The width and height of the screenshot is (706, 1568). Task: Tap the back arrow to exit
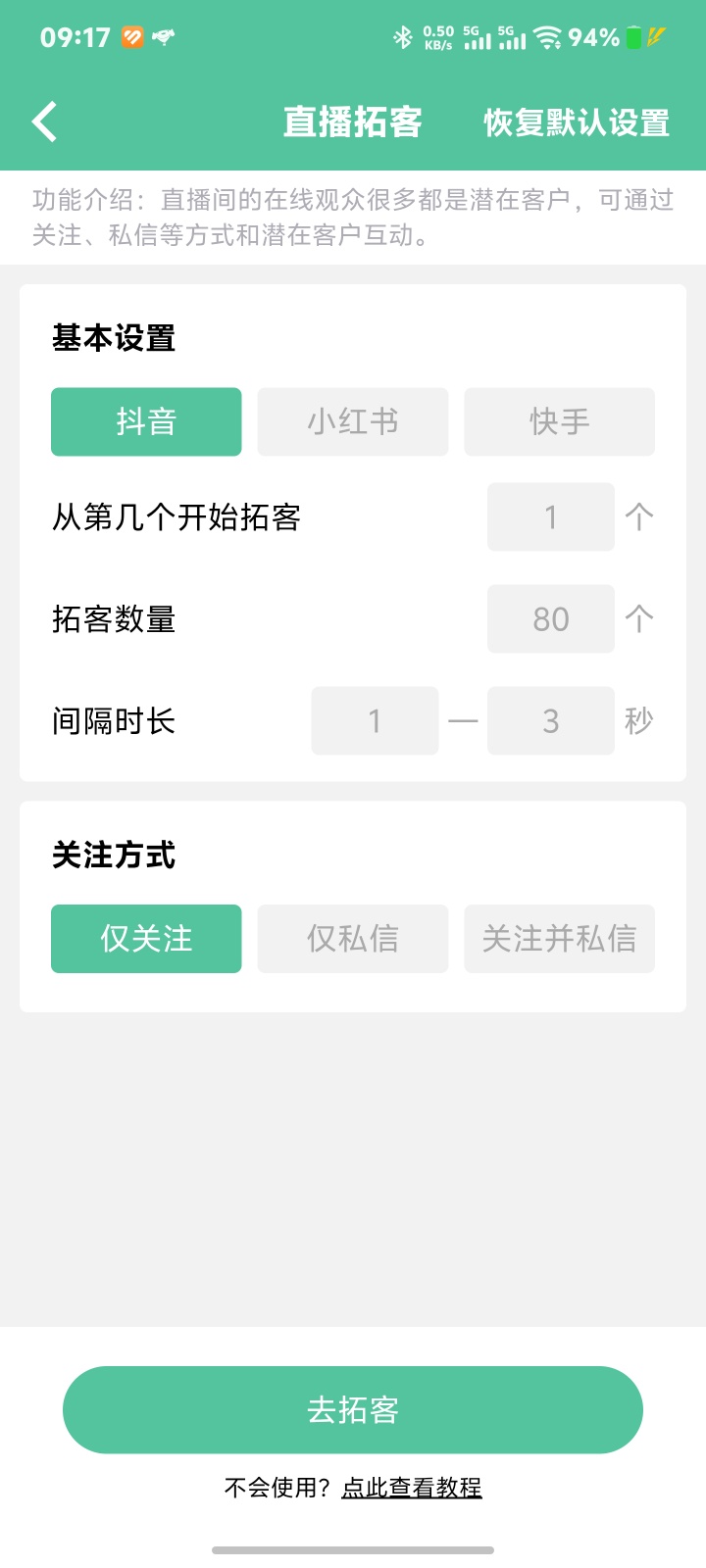coord(43,121)
